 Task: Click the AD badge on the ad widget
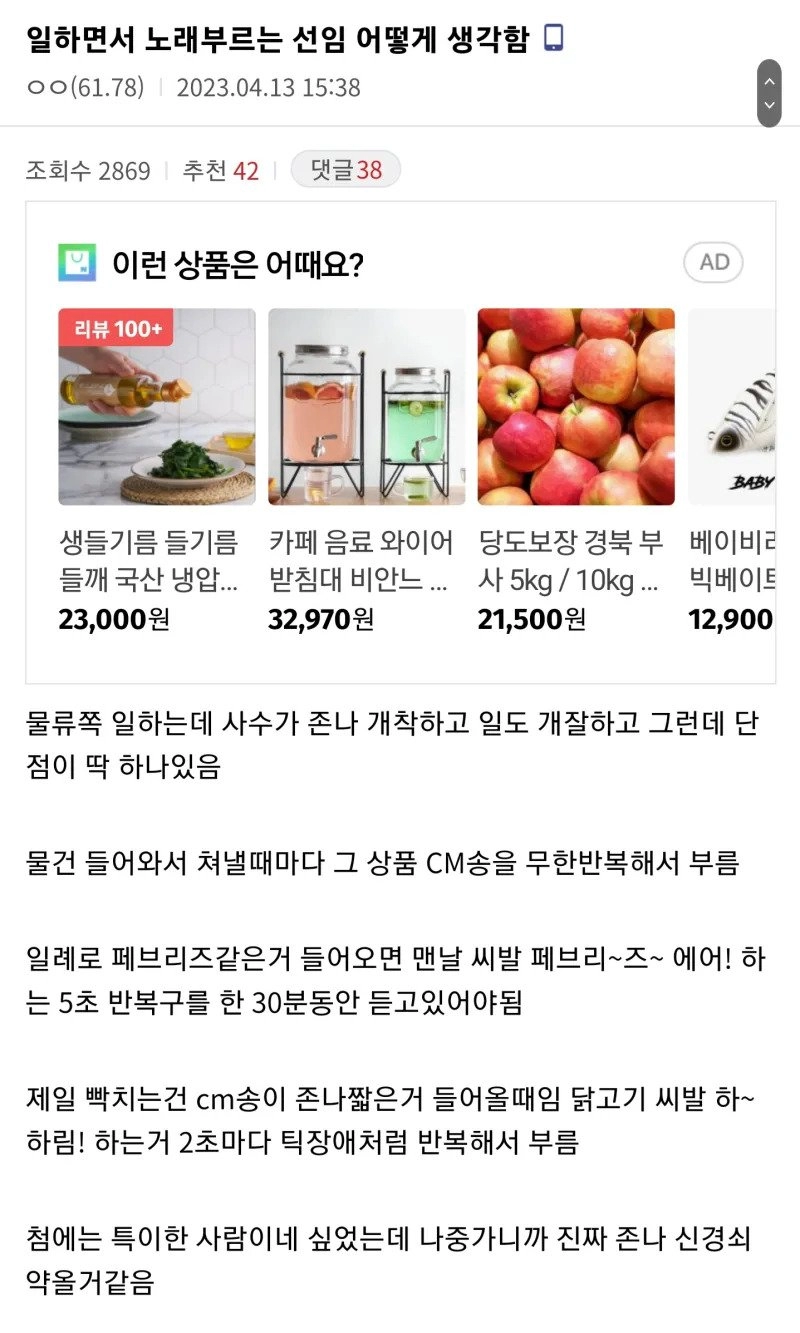pos(712,263)
